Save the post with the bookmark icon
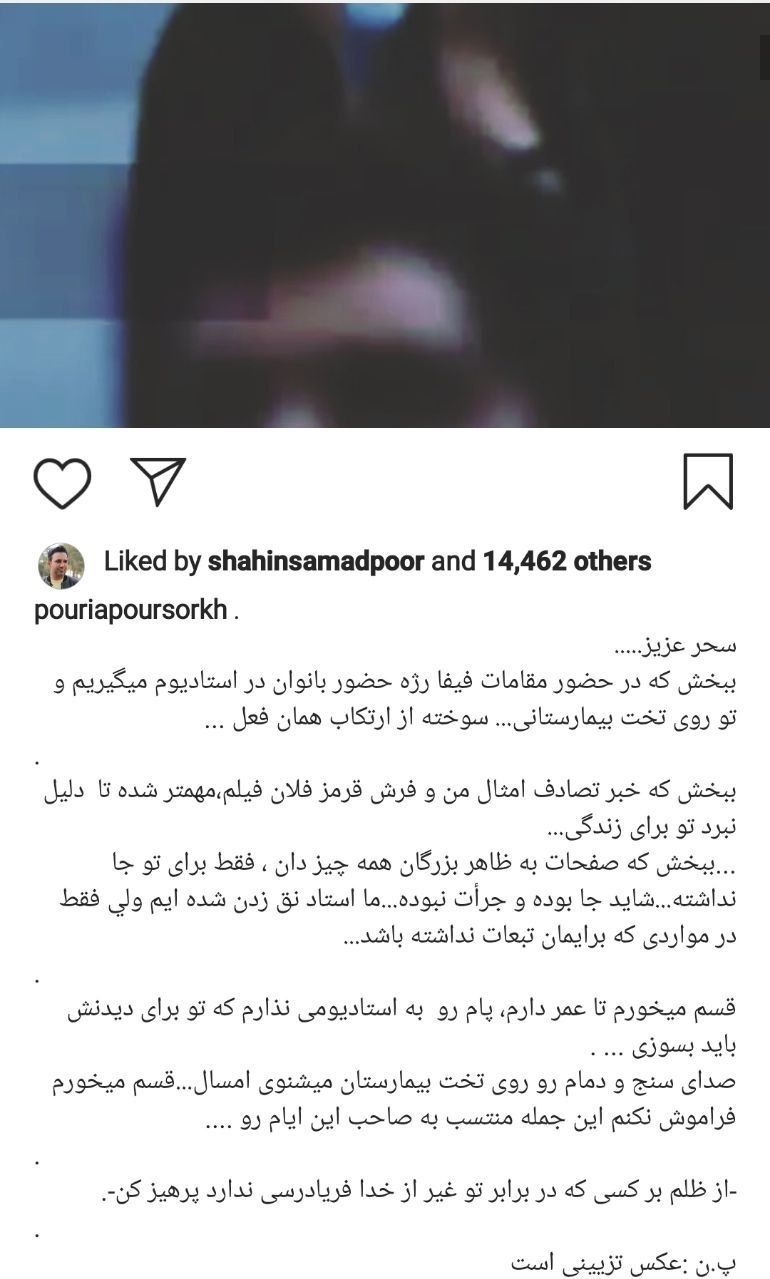Image resolution: width=770 pixels, height=1279 pixels. (x=708, y=482)
